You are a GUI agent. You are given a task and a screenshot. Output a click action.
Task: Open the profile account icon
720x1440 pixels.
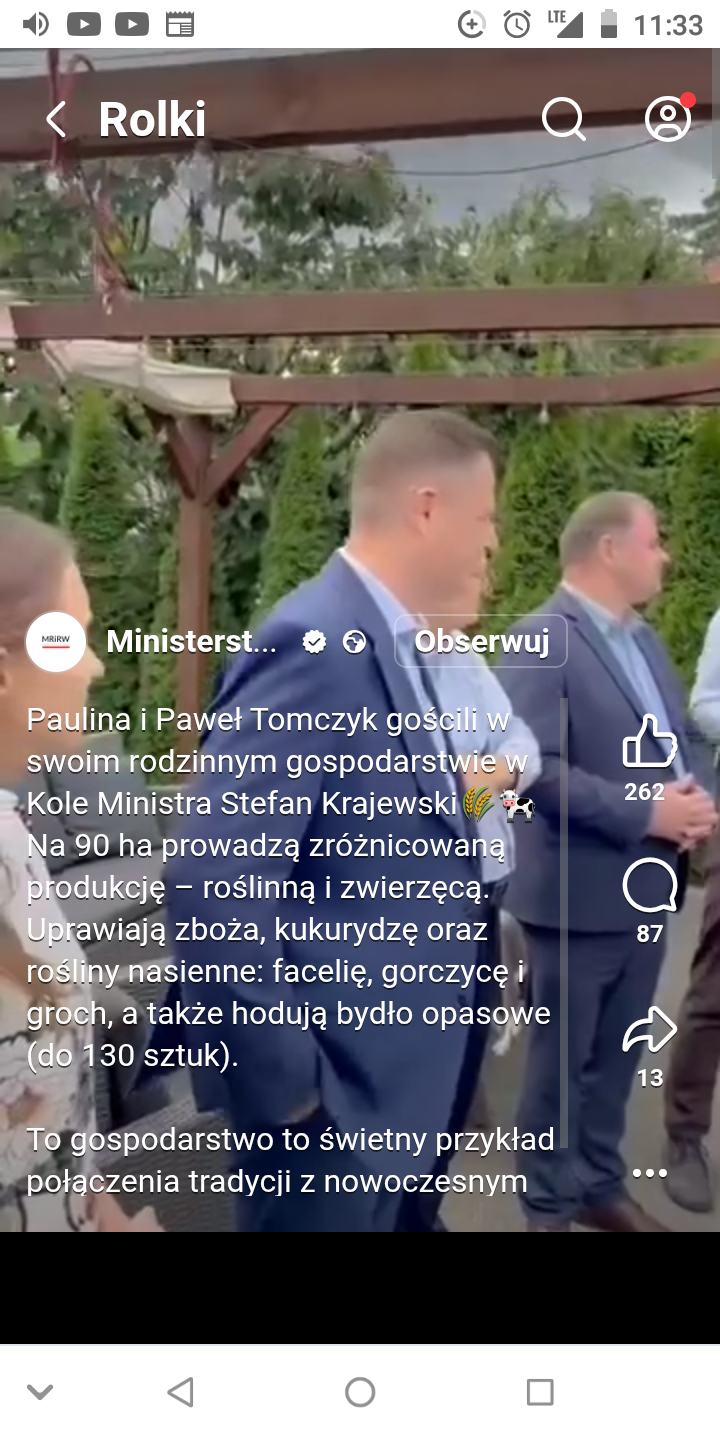click(x=667, y=120)
